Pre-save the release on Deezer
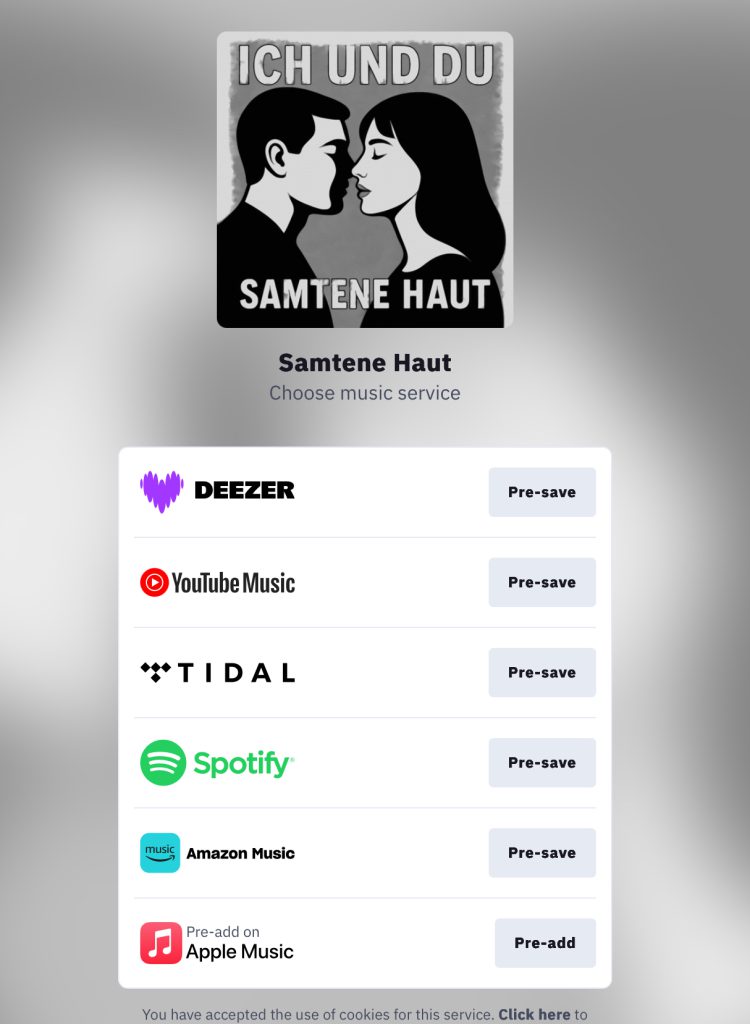Screen dimensions: 750x1024 pyautogui.click(x=541, y=492)
